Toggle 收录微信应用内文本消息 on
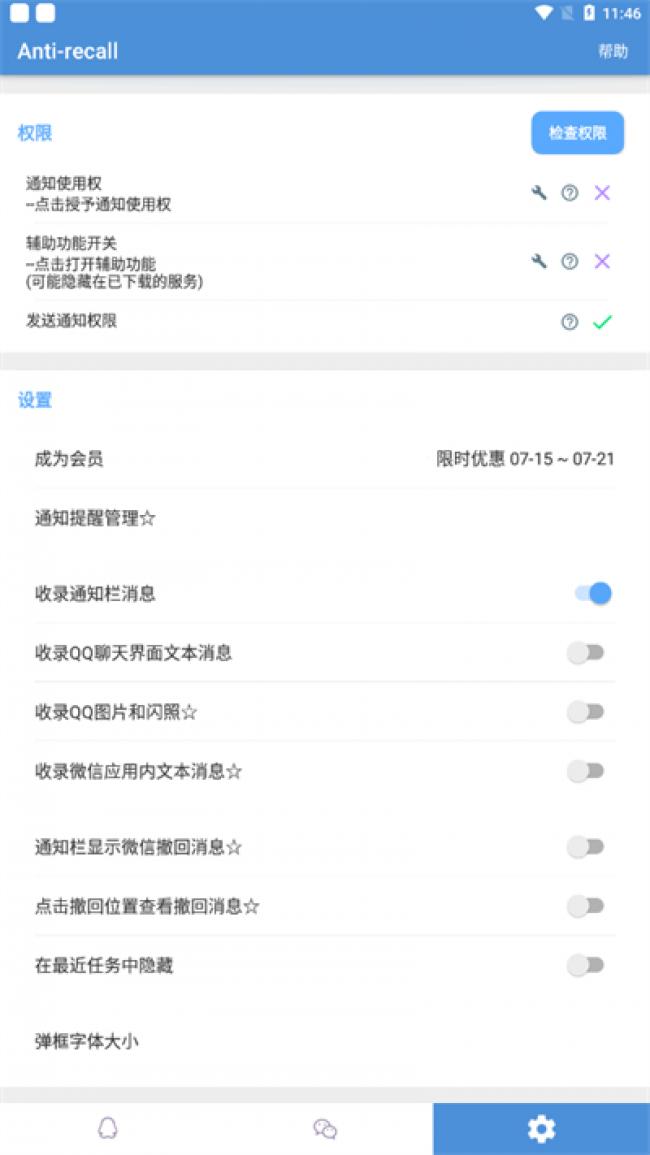 [586, 771]
